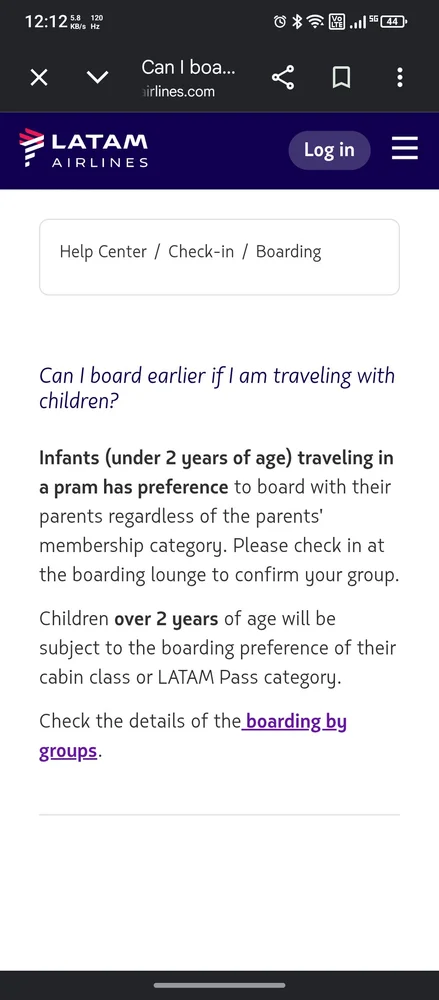Share this page

283,78
